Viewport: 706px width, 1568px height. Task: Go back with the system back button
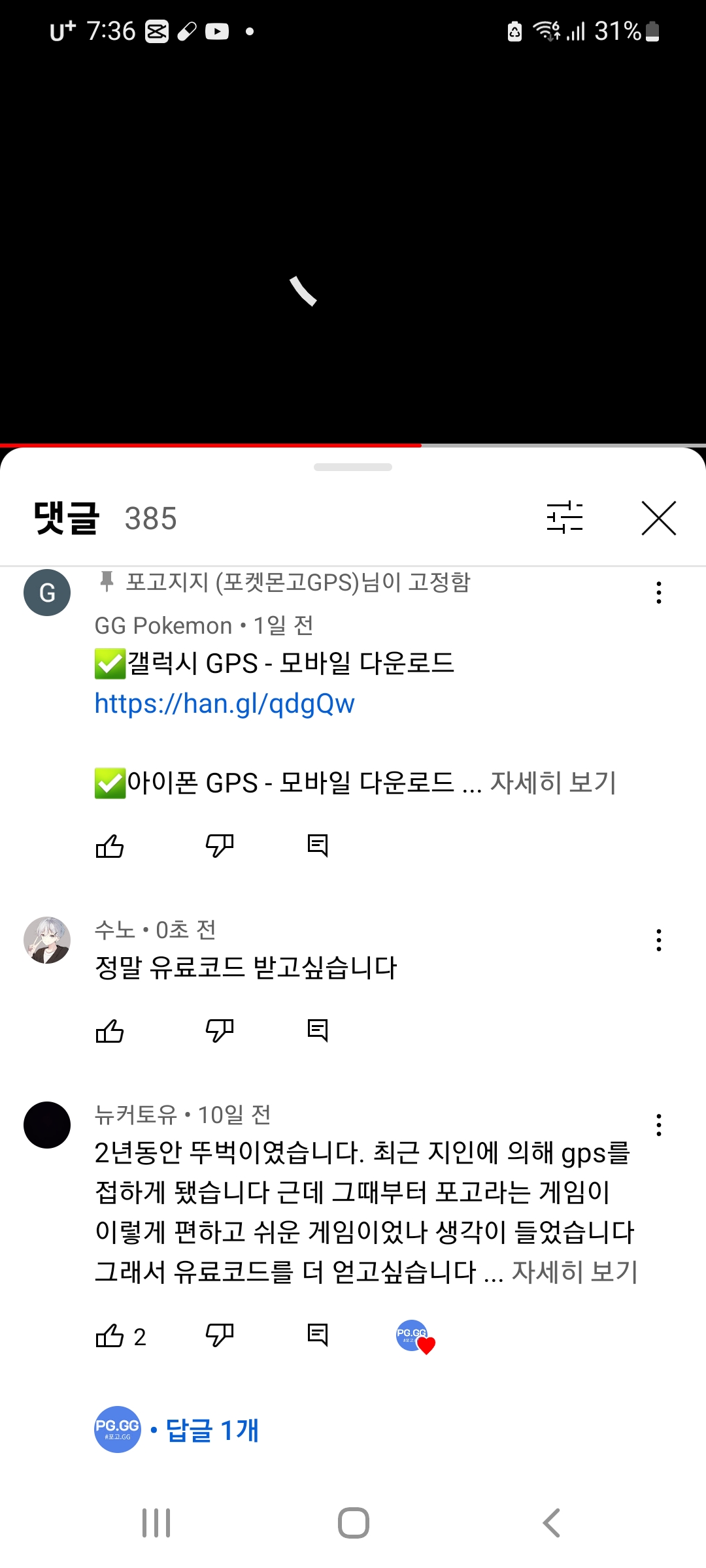[x=551, y=1523]
